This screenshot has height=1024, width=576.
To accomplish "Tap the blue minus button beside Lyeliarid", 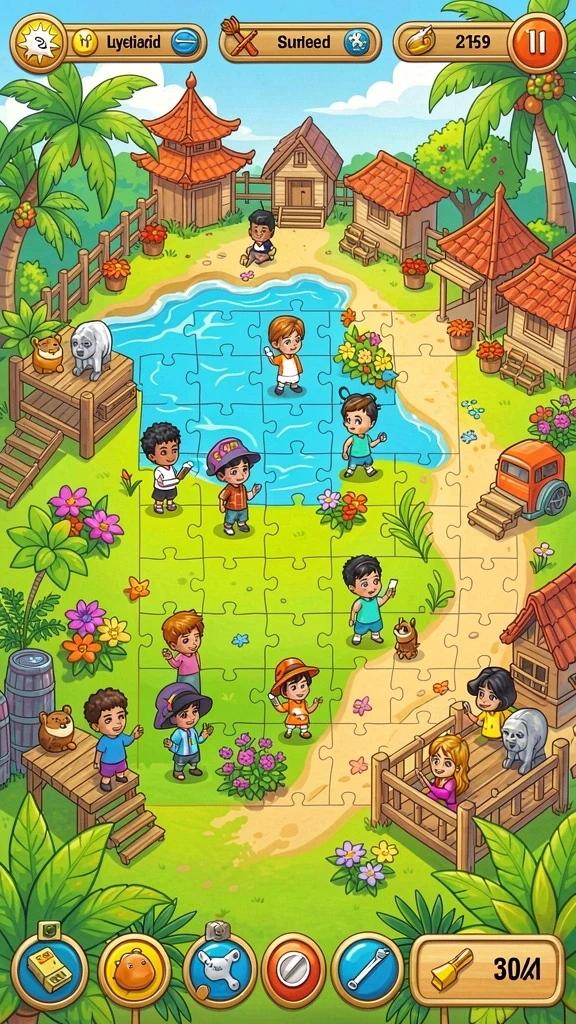I will pyautogui.click(x=185, y=43).
